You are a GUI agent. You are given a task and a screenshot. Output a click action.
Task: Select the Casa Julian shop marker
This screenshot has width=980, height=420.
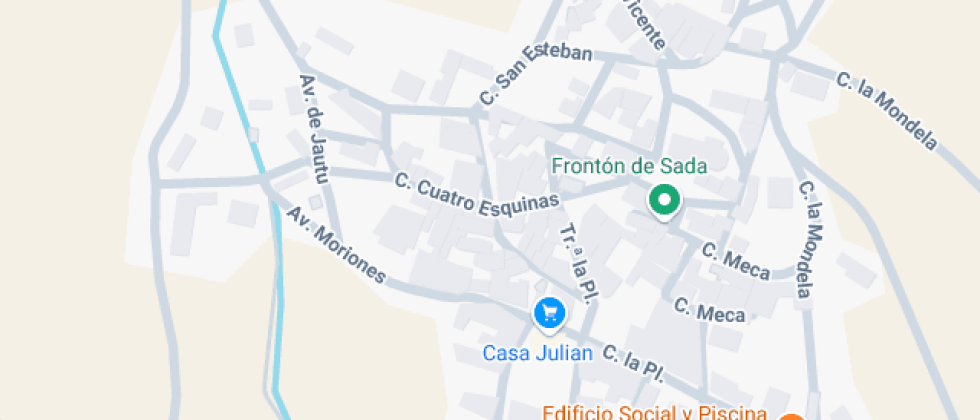click(x=548, y=314)
